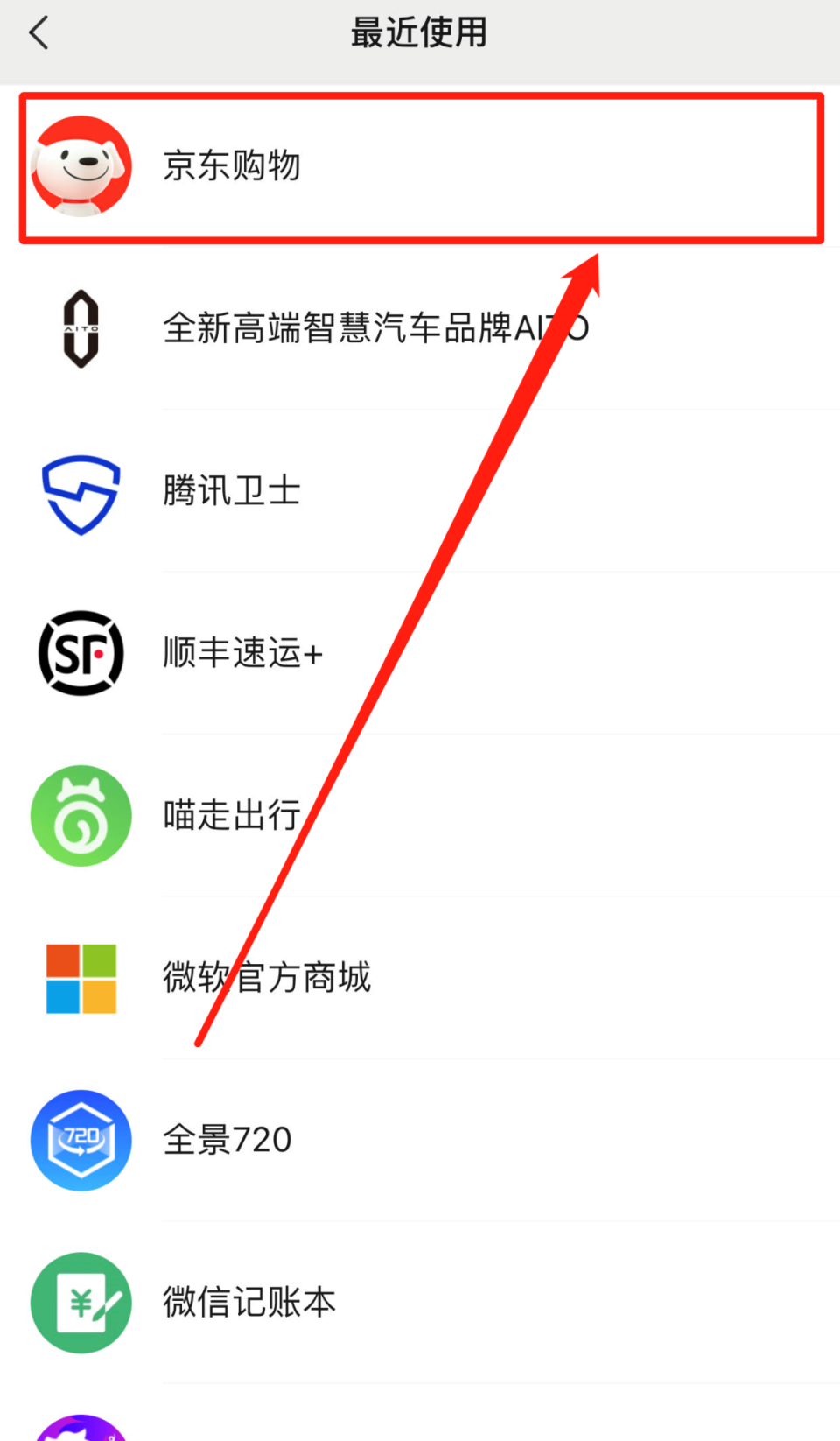
Task: Tap the 顺丰速运+ text label
Action: pyautogui.click(x=243, y=653)
